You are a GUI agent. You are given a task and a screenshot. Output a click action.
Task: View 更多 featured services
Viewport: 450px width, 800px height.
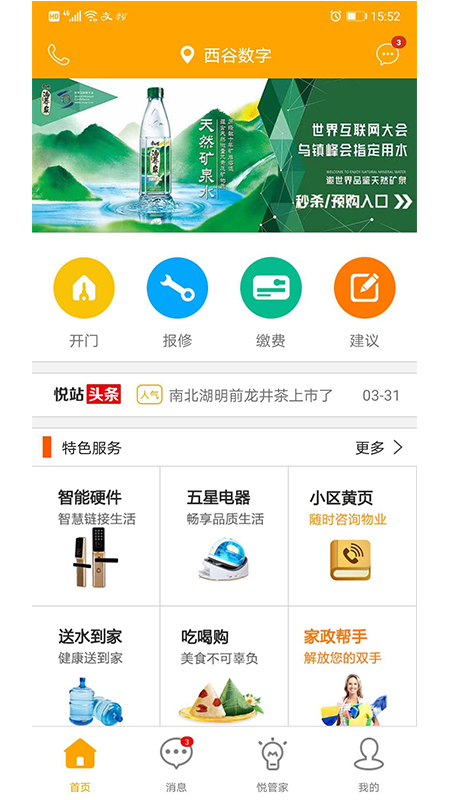pos(379,448)
